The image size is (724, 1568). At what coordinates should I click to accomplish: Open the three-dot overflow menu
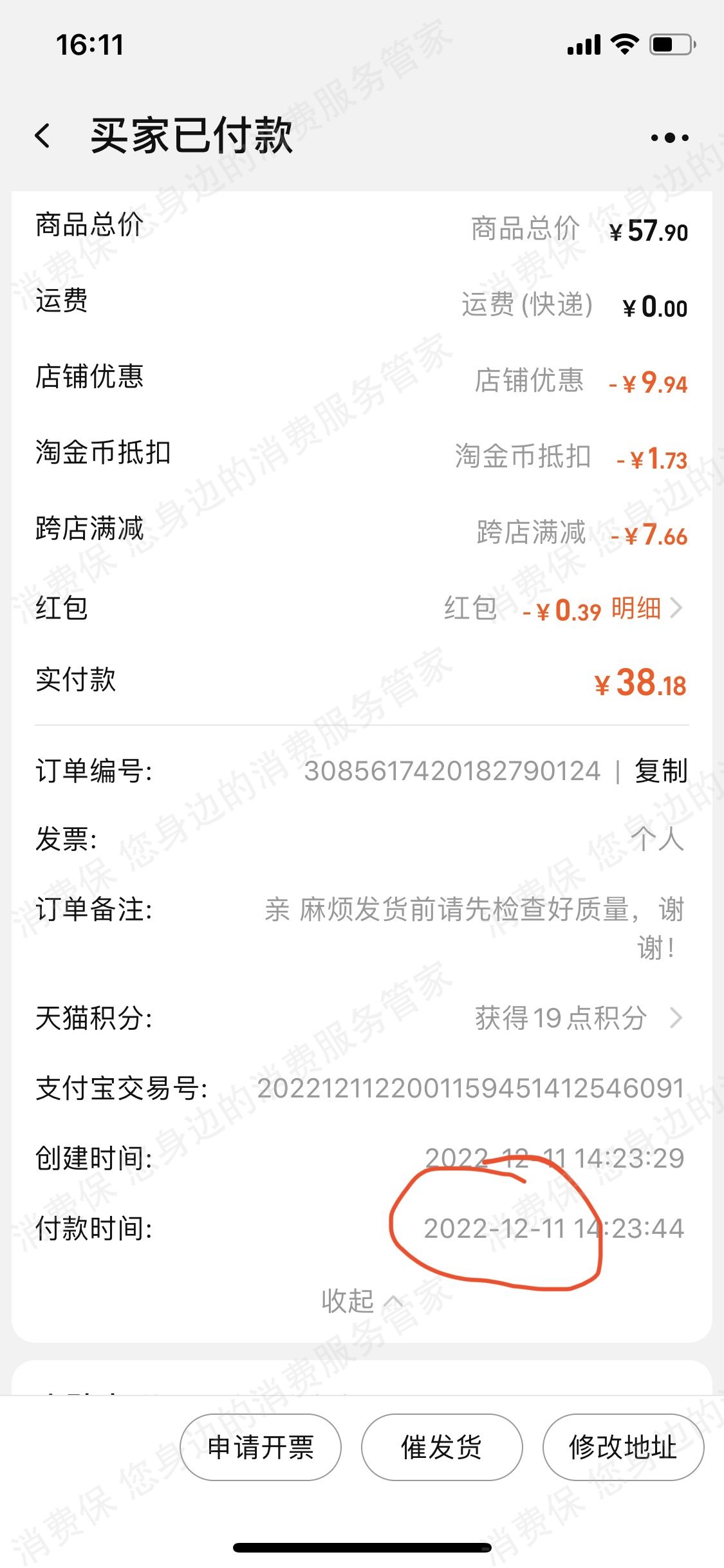click(669, 137)
